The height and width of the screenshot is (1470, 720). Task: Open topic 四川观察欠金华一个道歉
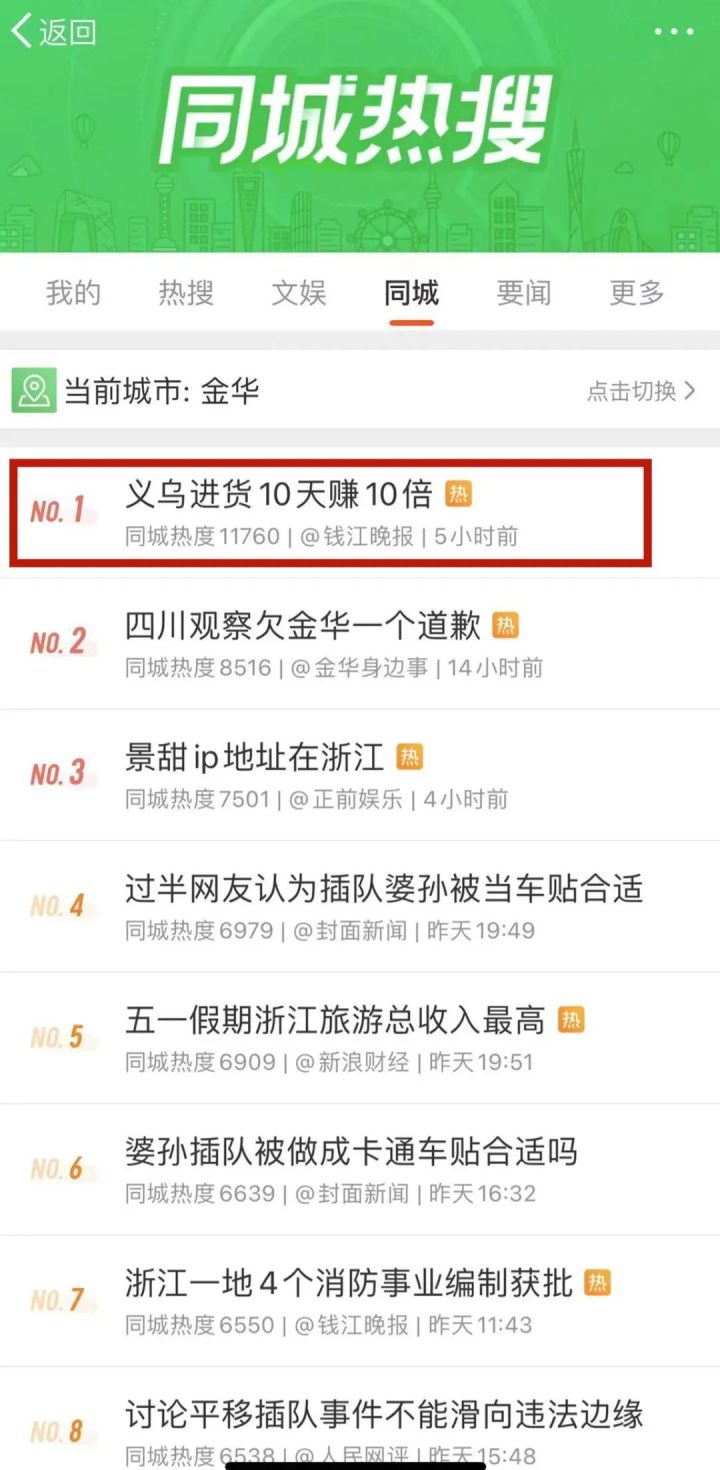tap(303, 626)
